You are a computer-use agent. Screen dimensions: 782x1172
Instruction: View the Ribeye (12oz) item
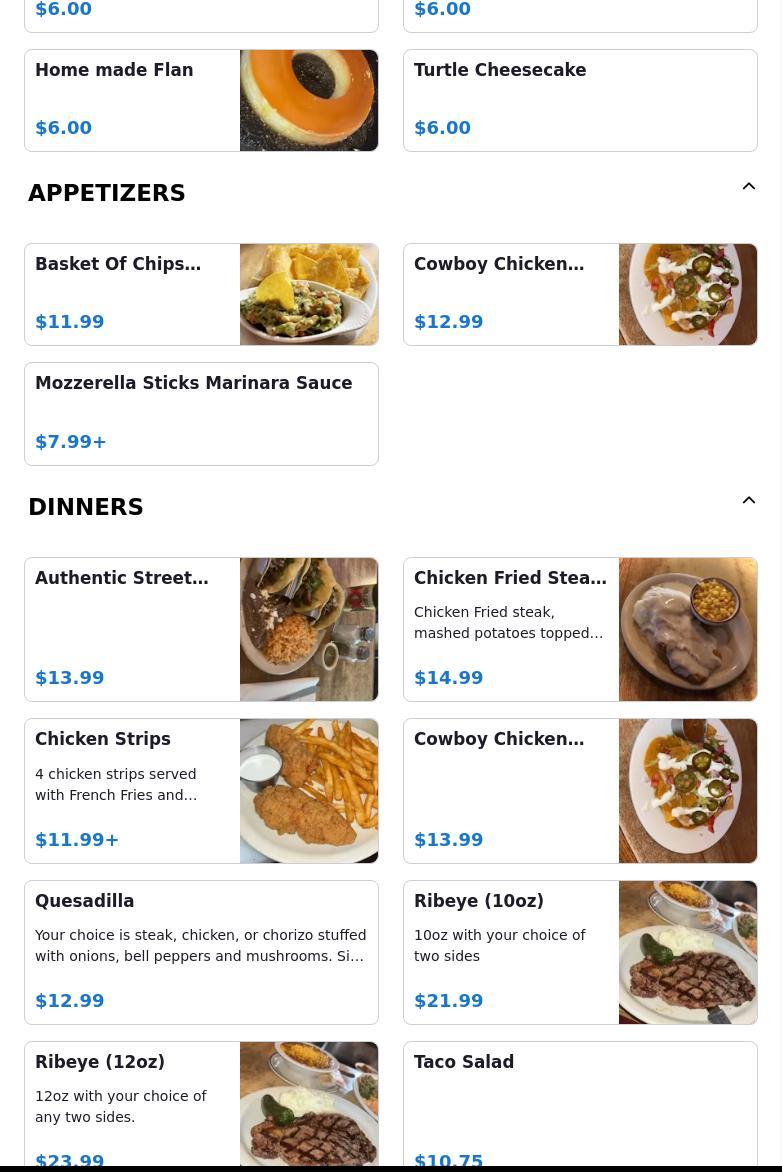pyautogui.click(x=201, y=1104)
